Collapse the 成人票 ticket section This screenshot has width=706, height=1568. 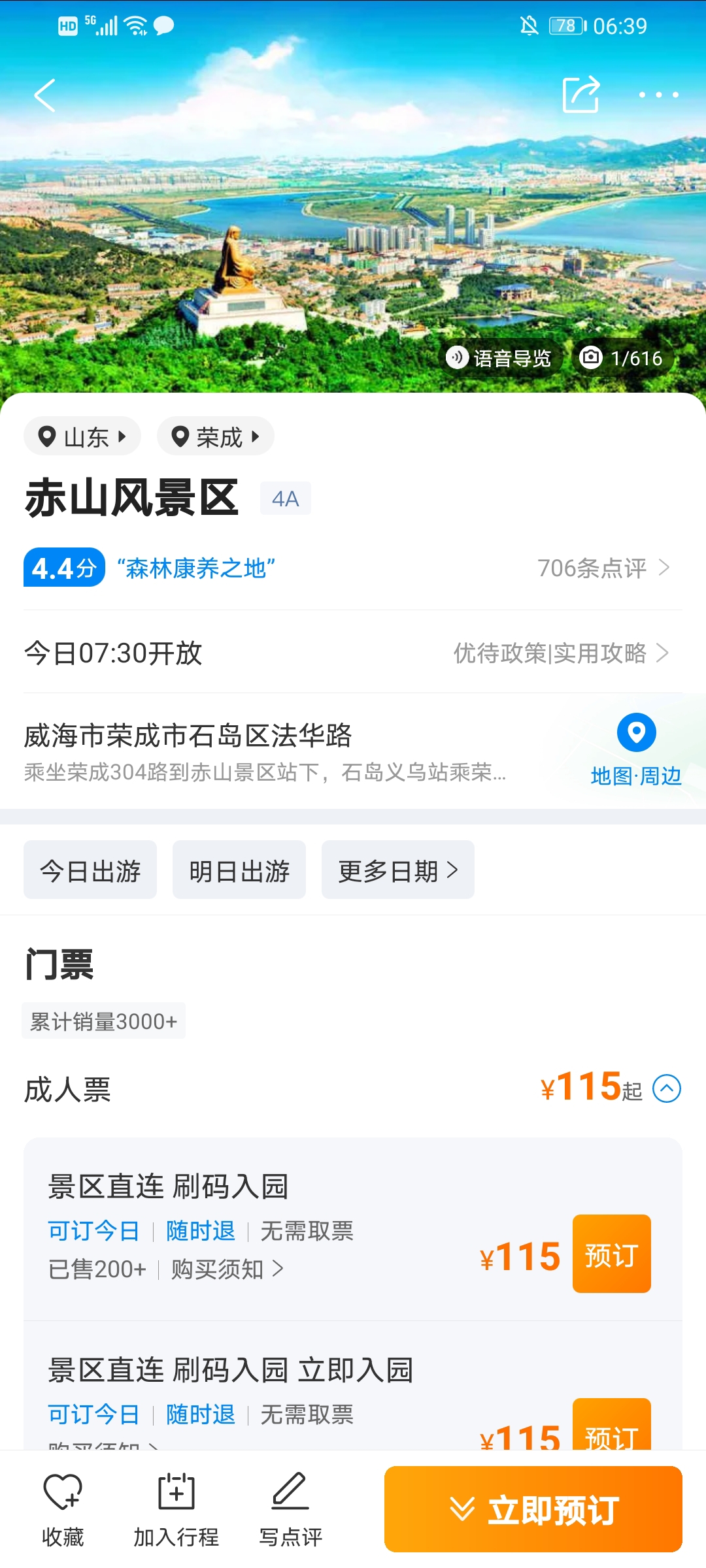pyautogui.click(x=667, y=1088)
